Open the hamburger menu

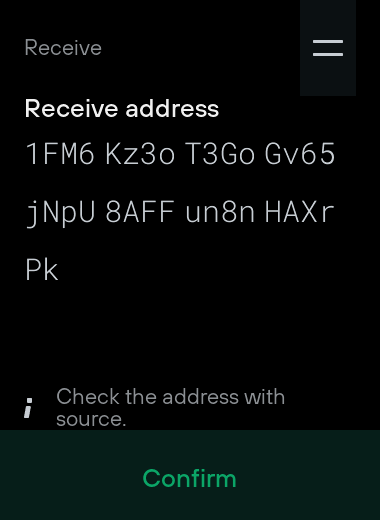[328, 48]
